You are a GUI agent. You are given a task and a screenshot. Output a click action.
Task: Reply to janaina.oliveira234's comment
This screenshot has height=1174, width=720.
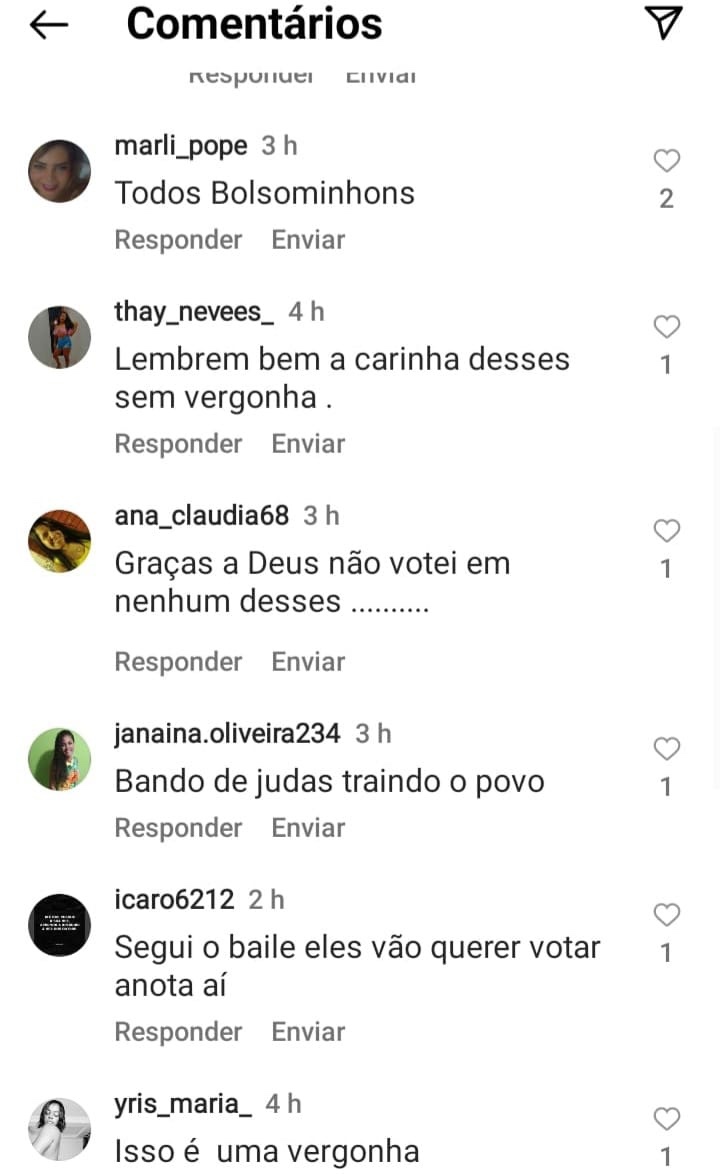[178, 828]
